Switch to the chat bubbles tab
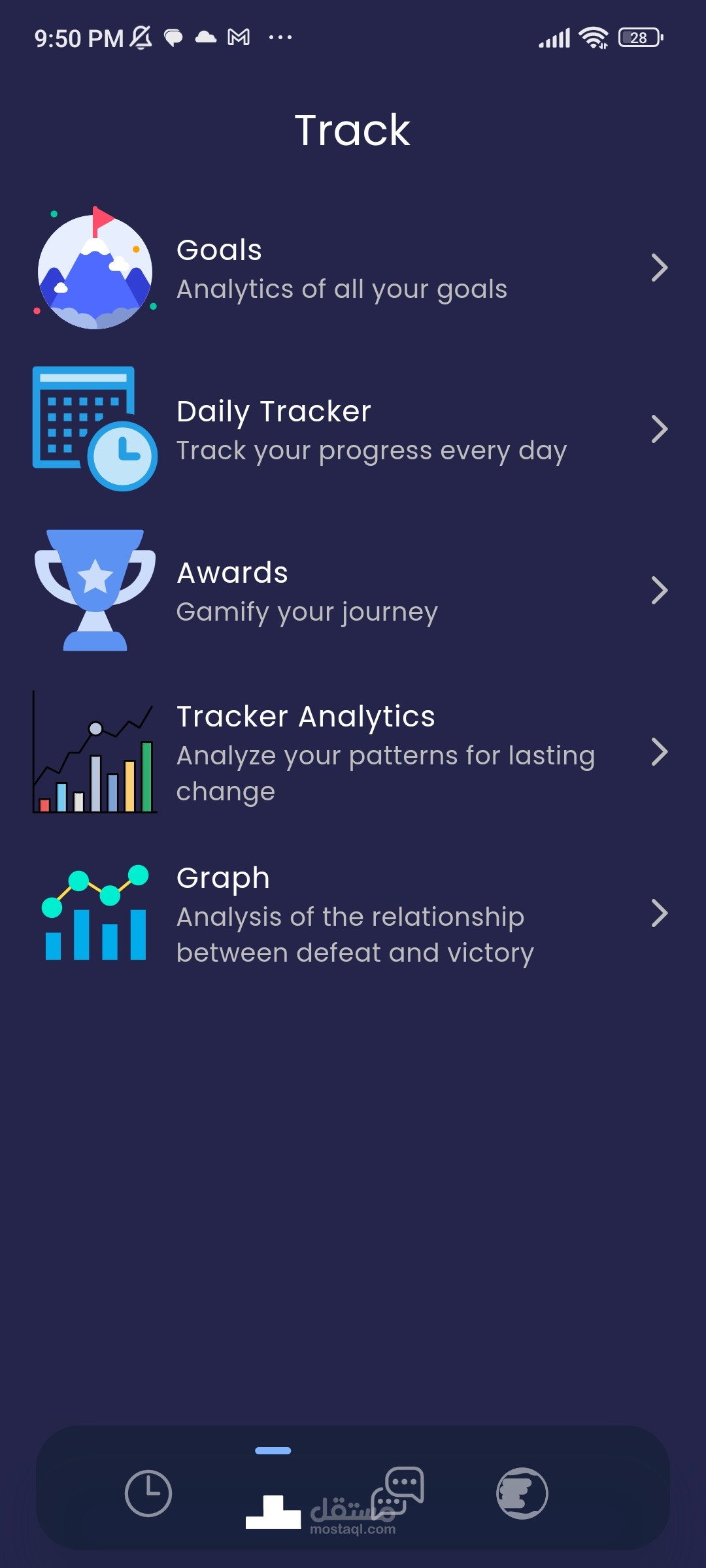 tap(397, 1492)
